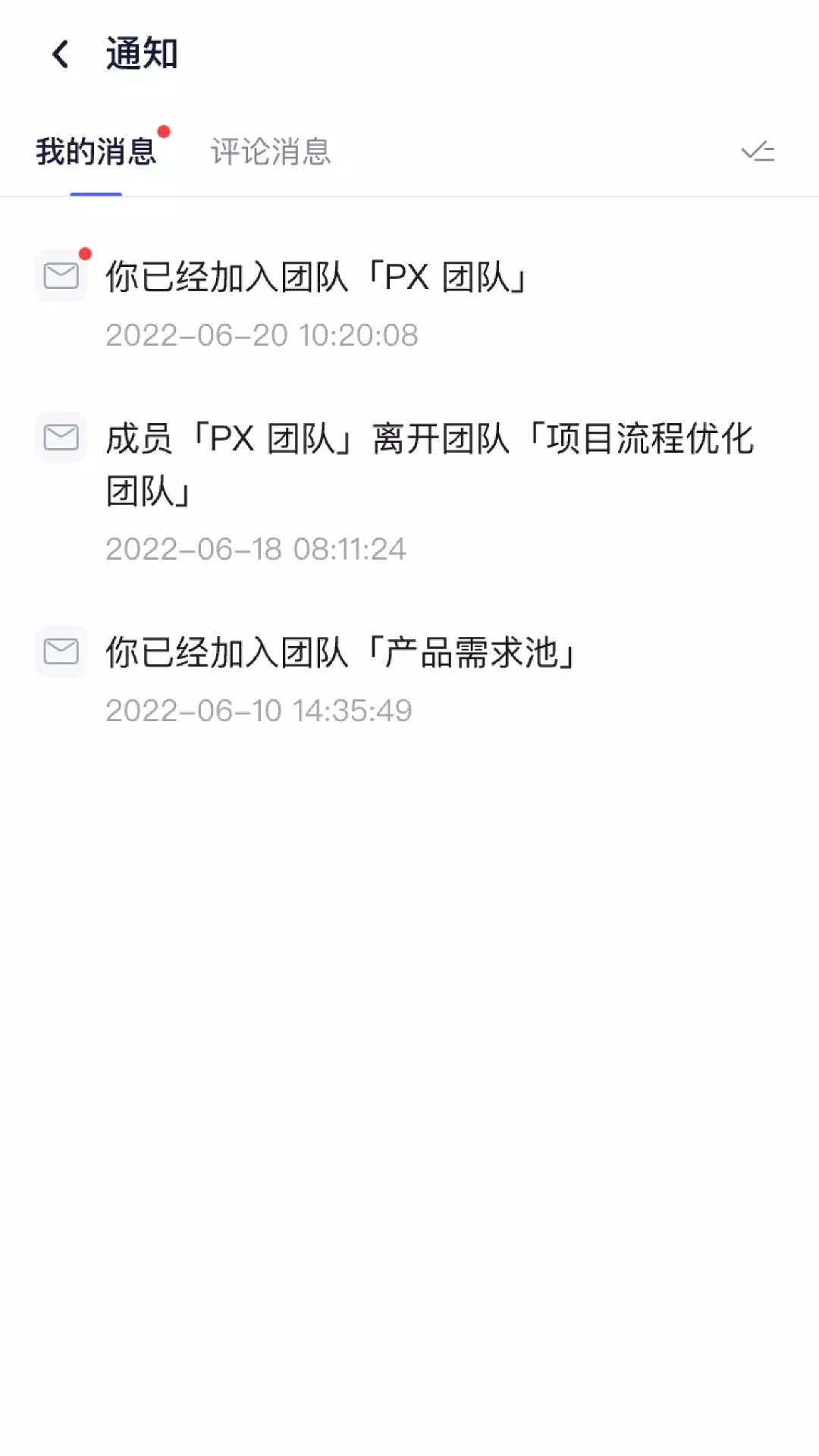Click the red unread dot on the top message
This screenshot has width=819, height=1456.
click(x=86, y=254)
